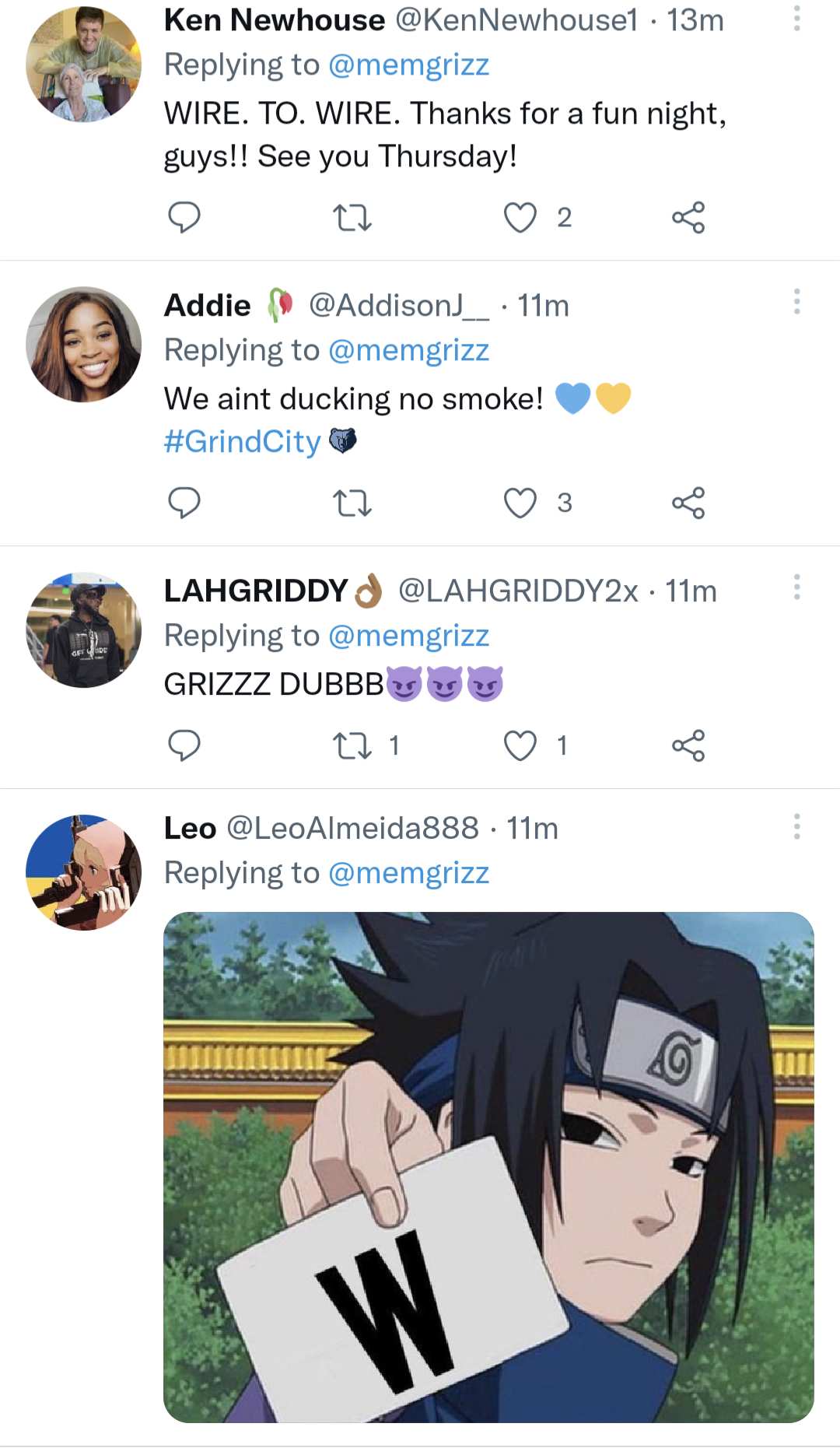840x1448 pixels.
Task: Like Addie's tweet
Action: point(520,504)
